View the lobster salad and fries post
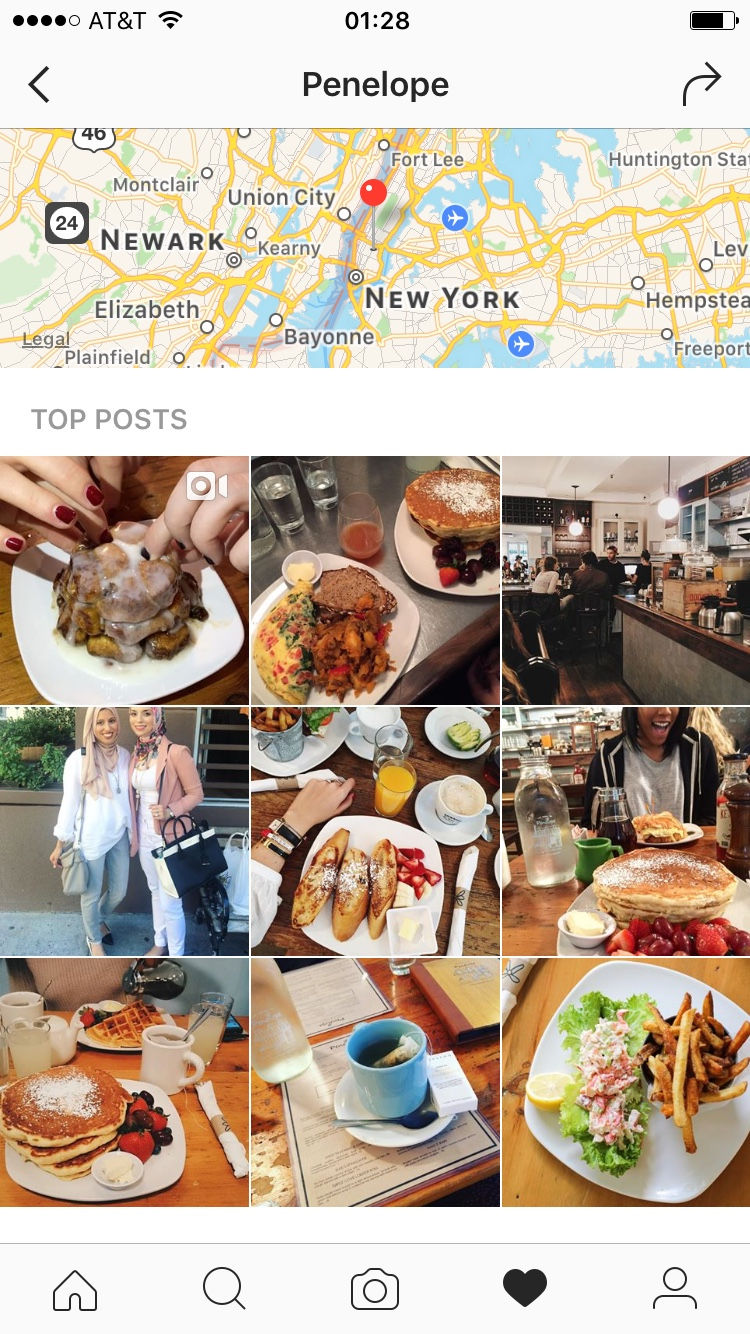The width and height of the screenshot is (750, 1334). click(626, 1082)
